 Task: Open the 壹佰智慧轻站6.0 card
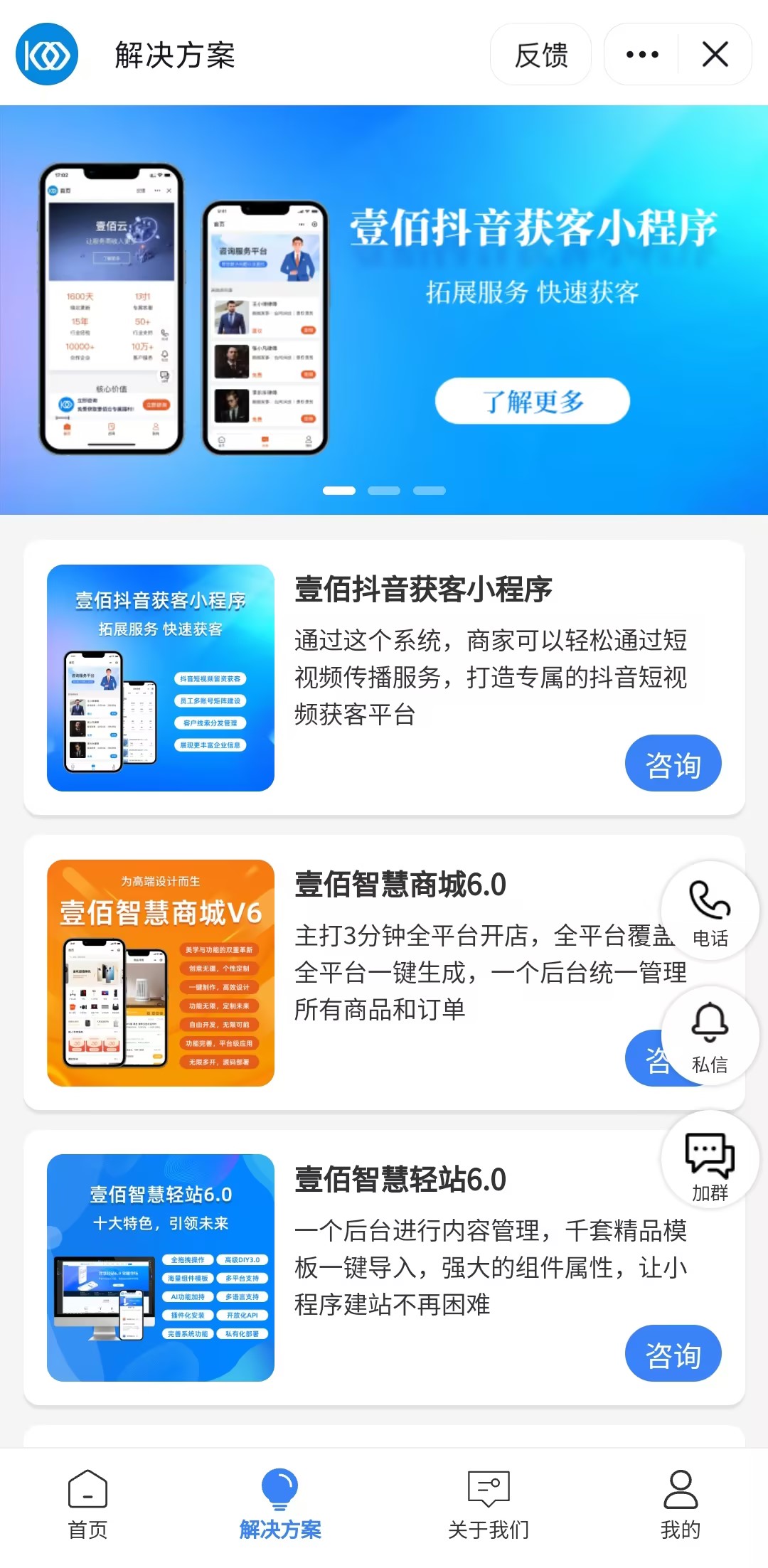click(x=400, y=1180)
